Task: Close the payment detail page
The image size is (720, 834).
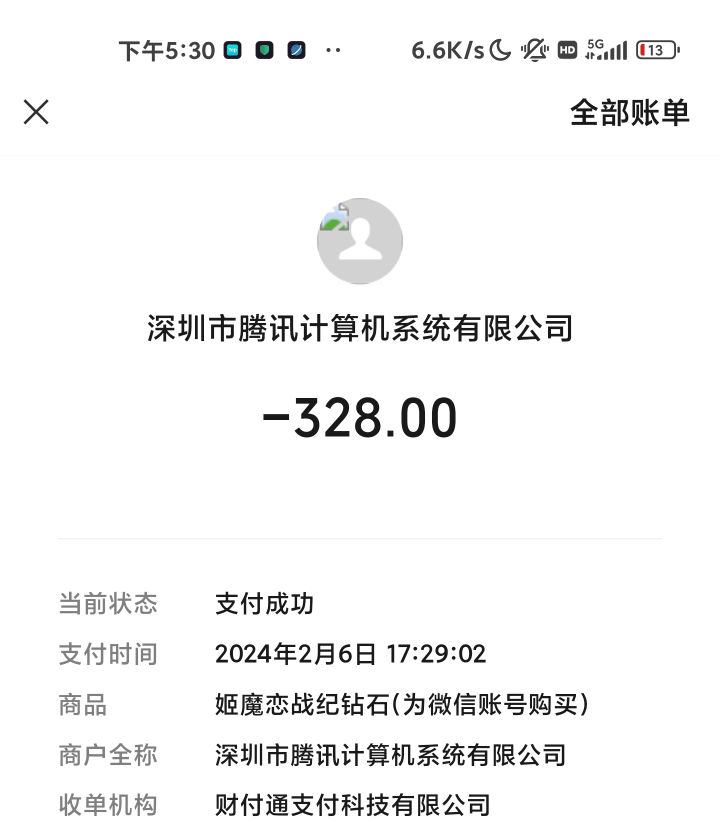Action: pos(36,112)
